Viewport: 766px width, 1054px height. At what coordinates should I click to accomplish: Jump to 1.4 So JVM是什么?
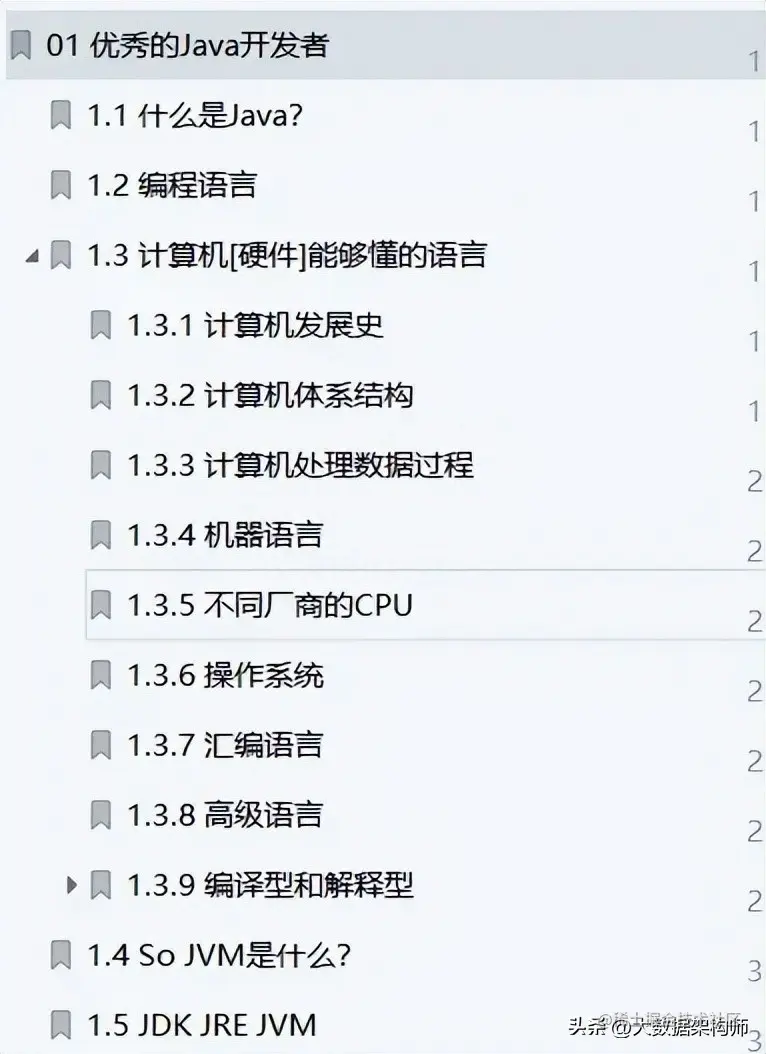pos(218,955)
